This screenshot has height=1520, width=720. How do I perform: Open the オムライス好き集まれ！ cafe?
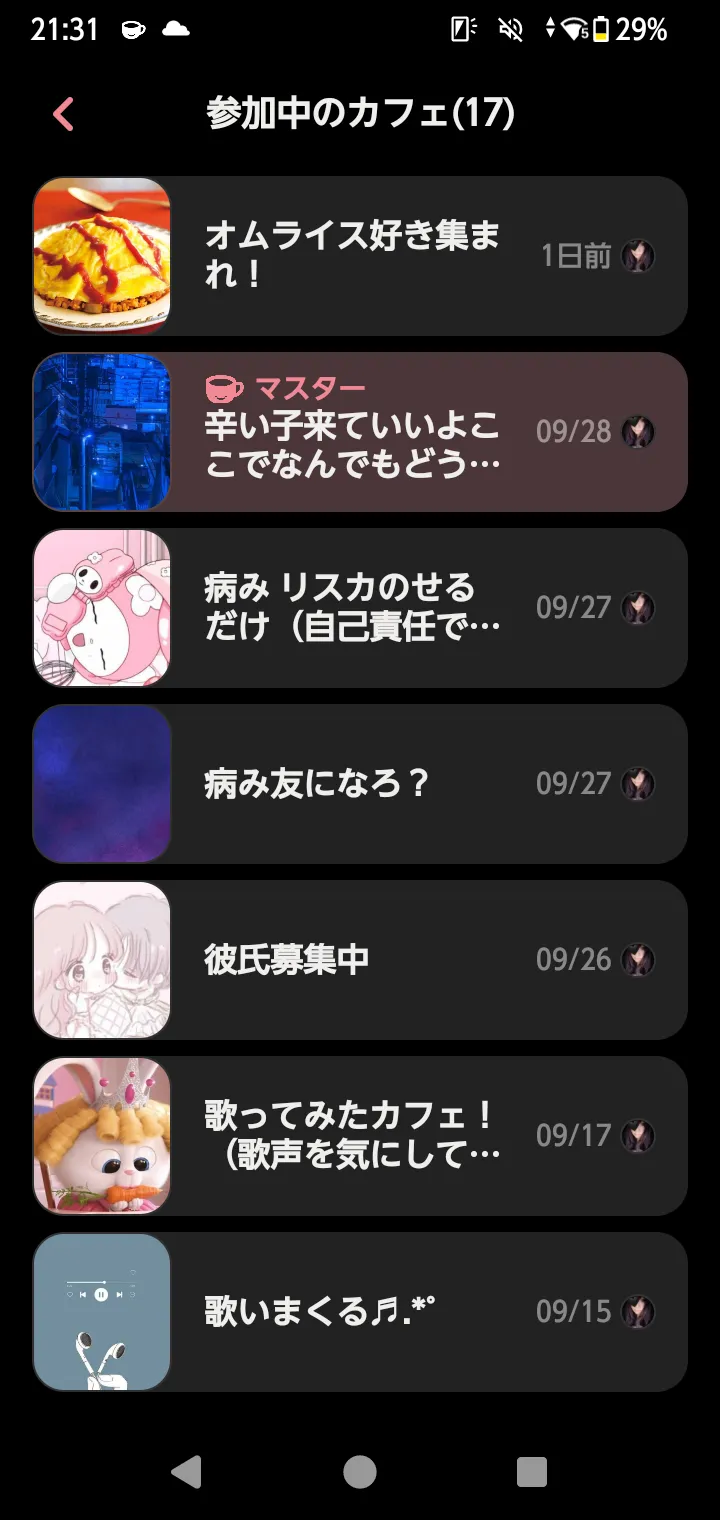(360, 256)
